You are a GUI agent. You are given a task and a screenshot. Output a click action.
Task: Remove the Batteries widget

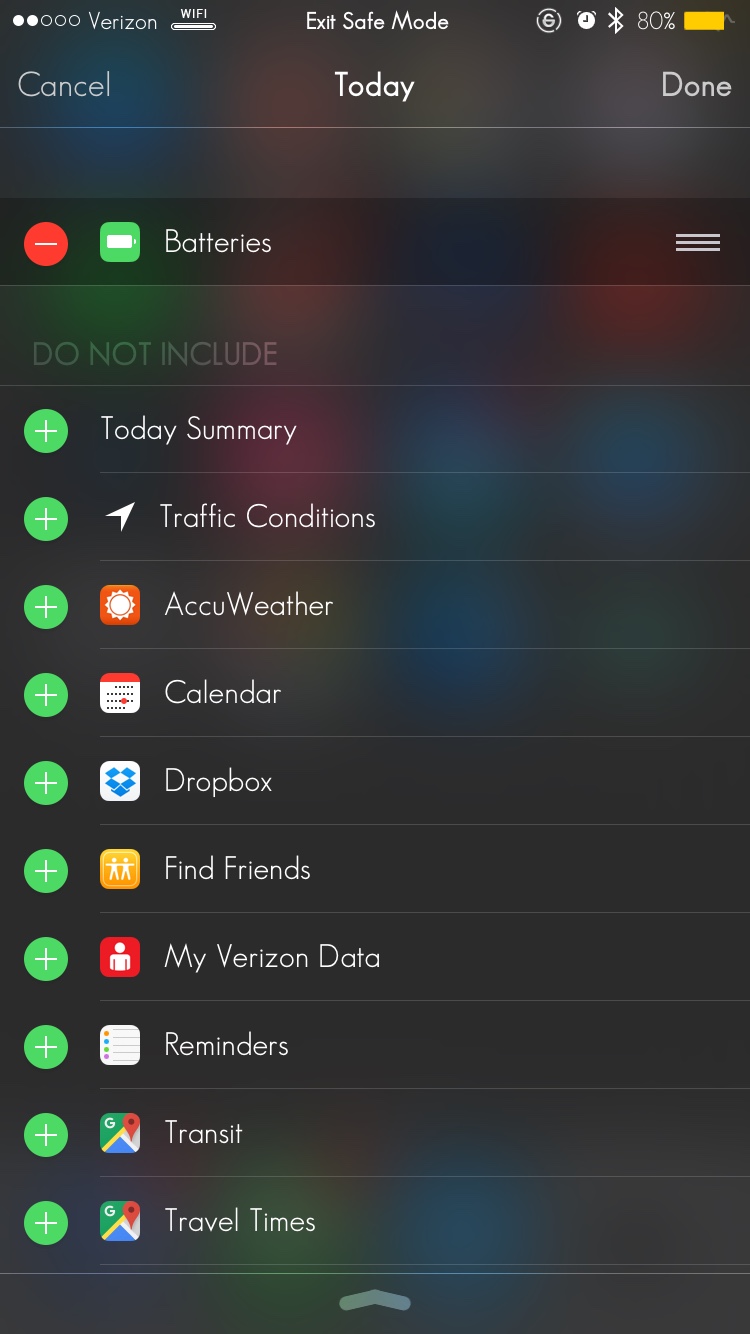[45, 243]
